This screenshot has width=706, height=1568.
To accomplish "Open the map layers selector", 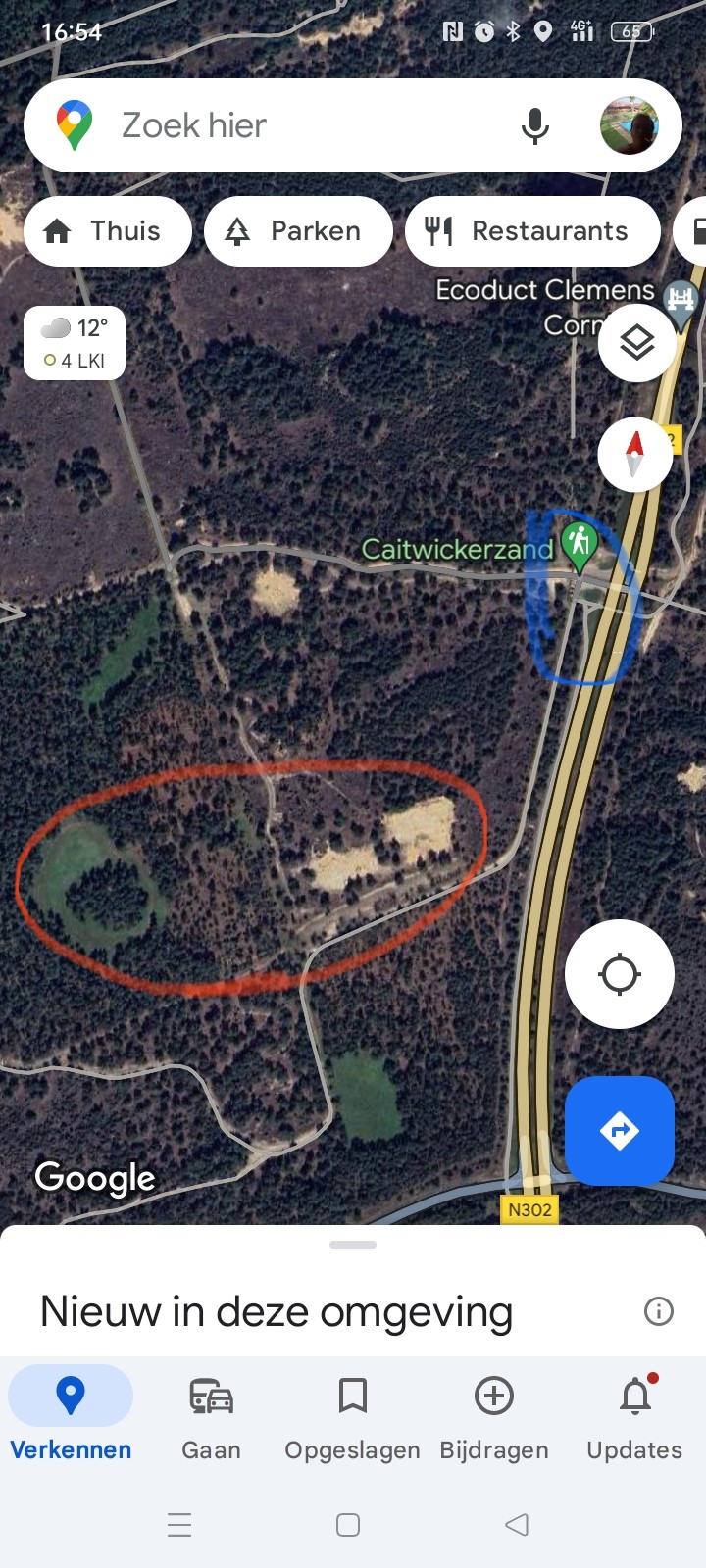I will click(x=637, y=342).
